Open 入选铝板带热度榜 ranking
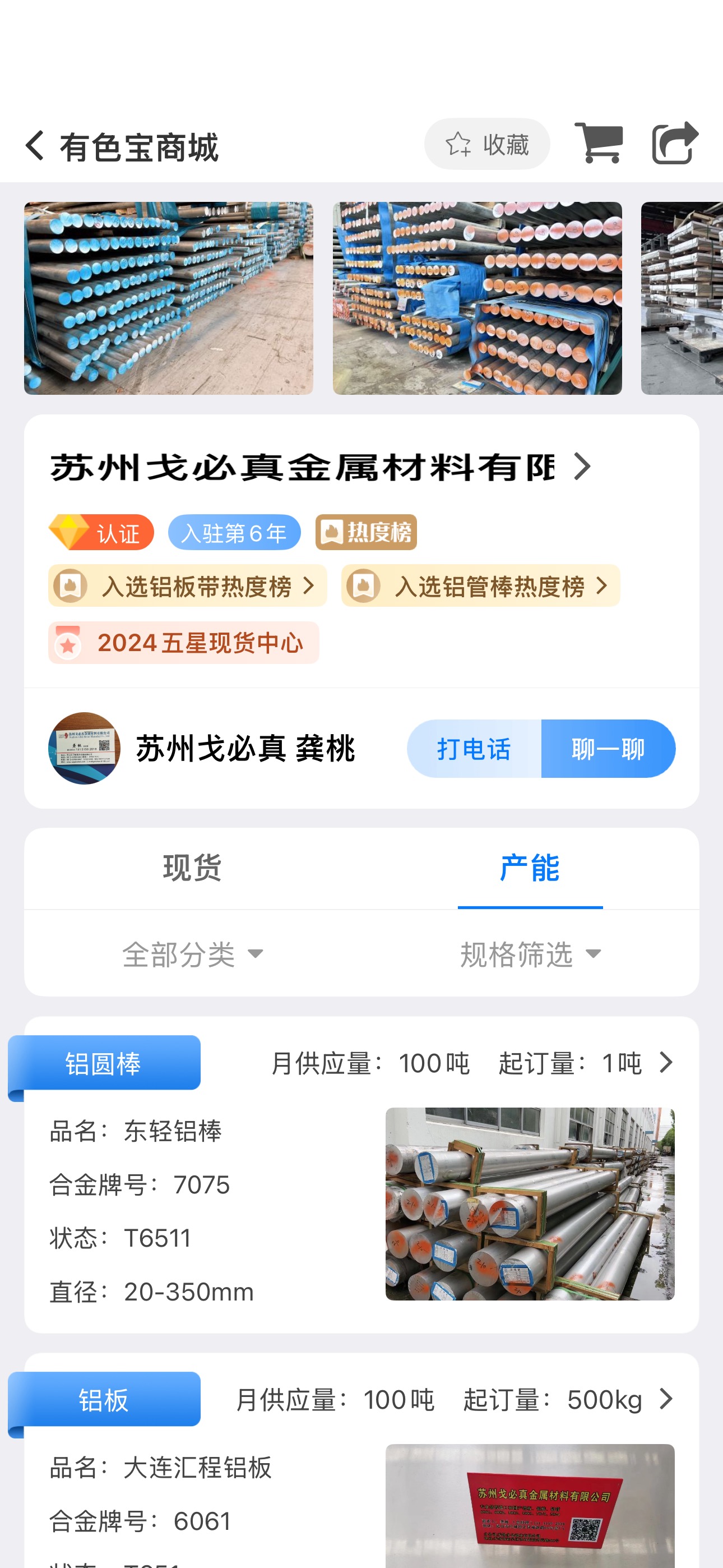This screenshot has height=1568, width=723. click(187, 586)
